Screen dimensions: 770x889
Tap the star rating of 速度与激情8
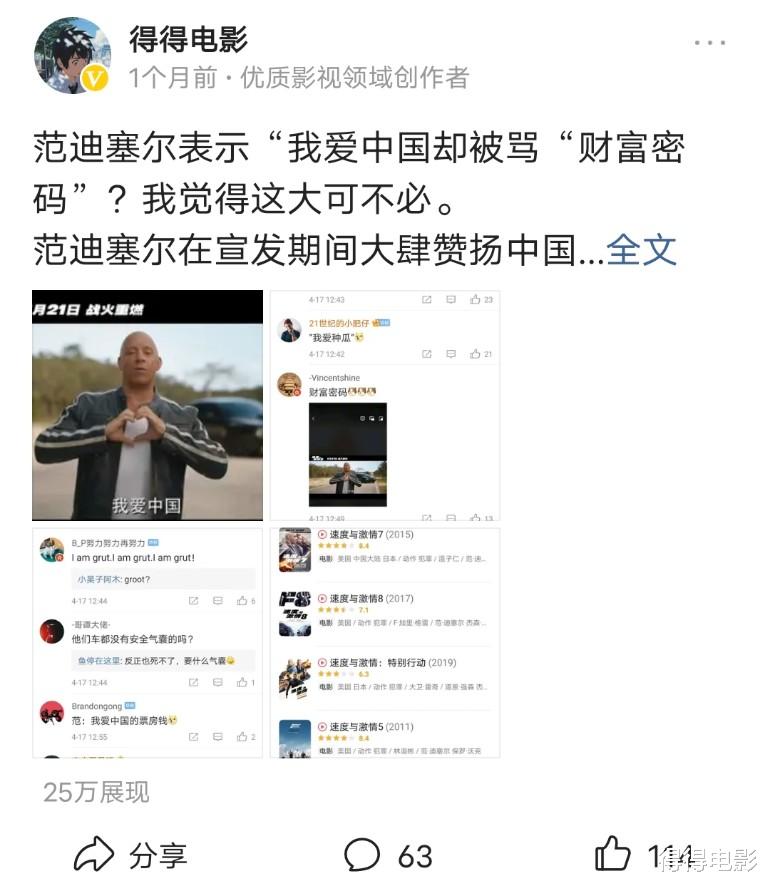pyautogui.click(x=335, y=609)
